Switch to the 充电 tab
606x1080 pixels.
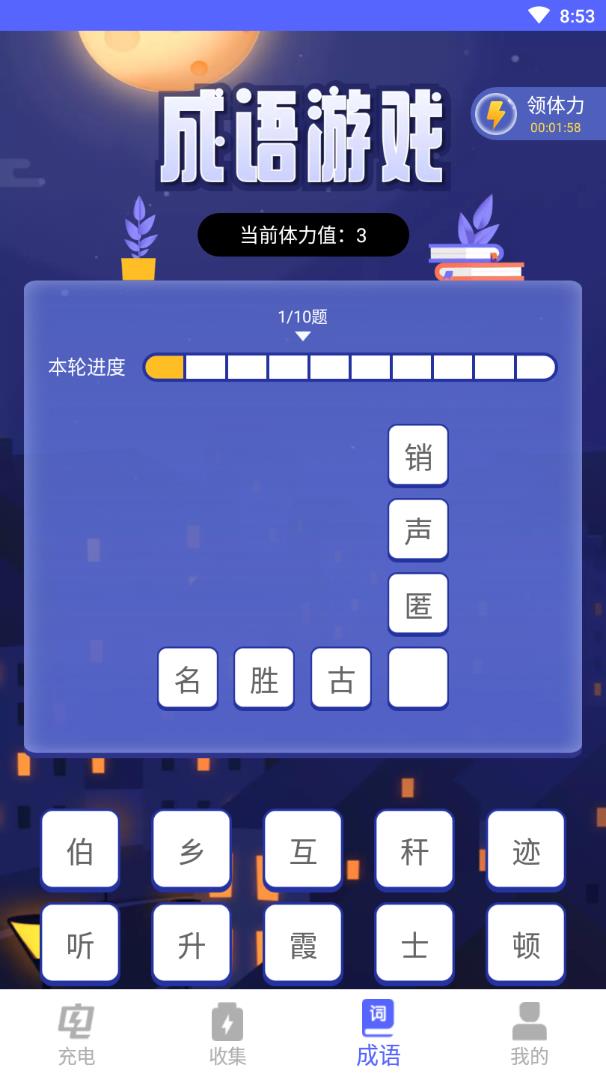tap(76, 1035)
